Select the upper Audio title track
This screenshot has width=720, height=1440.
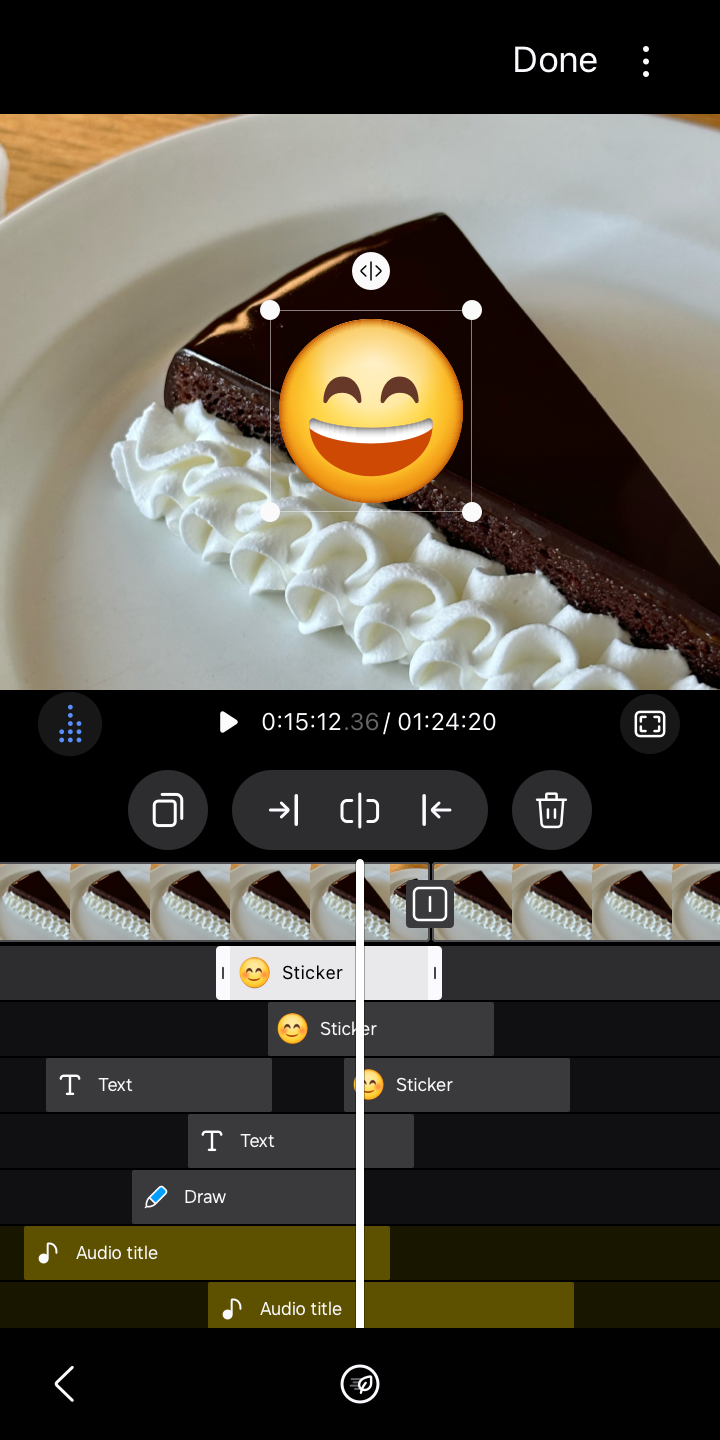coord(207,1252)
